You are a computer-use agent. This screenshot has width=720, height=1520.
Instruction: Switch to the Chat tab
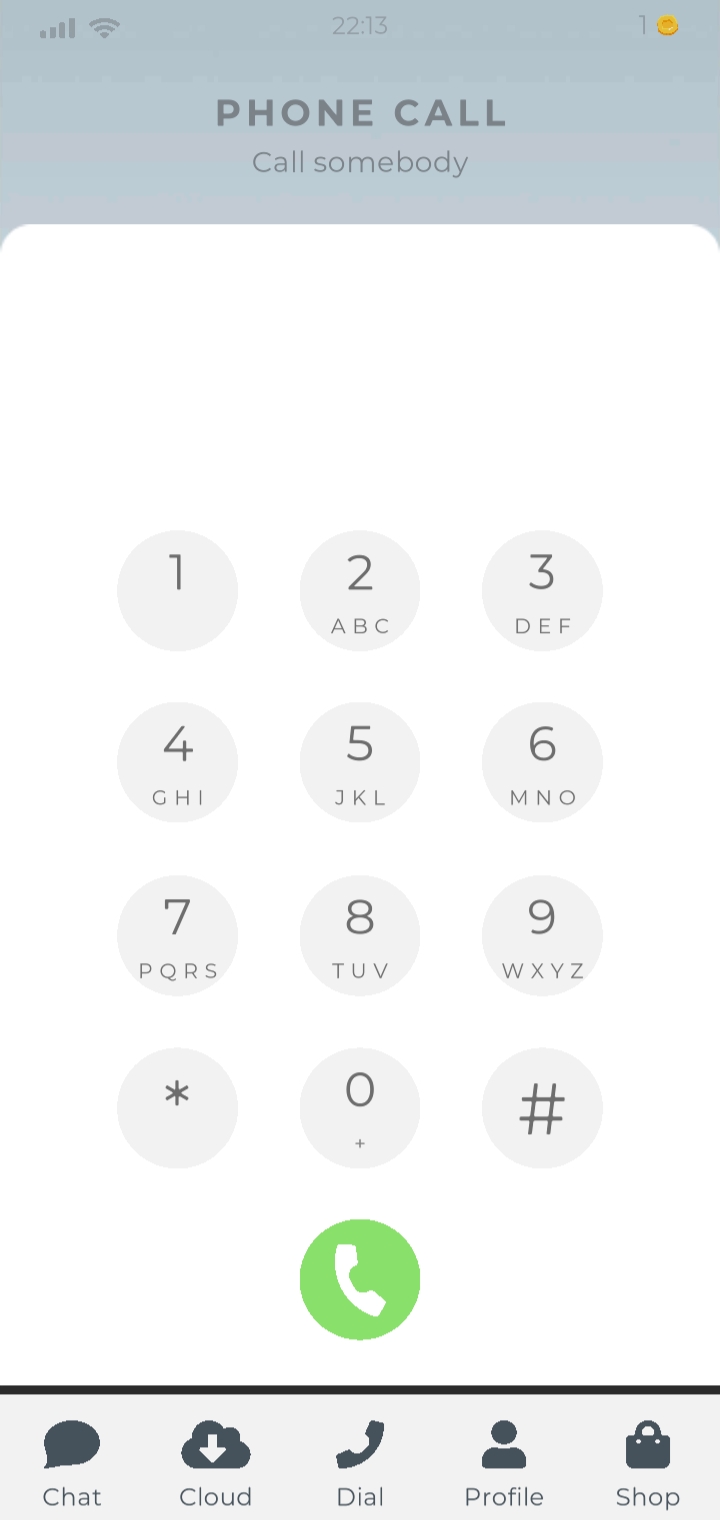coord(72,1463)
